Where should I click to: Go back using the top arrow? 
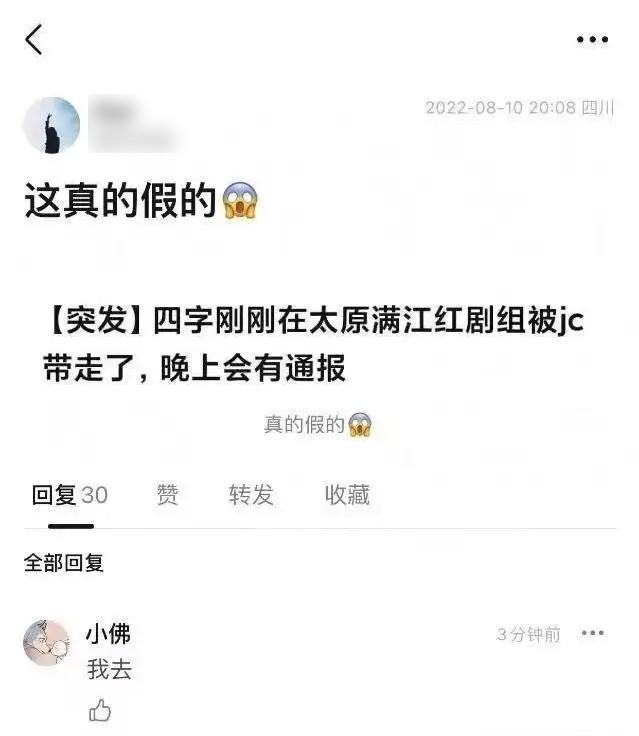(x=34, y=39)
